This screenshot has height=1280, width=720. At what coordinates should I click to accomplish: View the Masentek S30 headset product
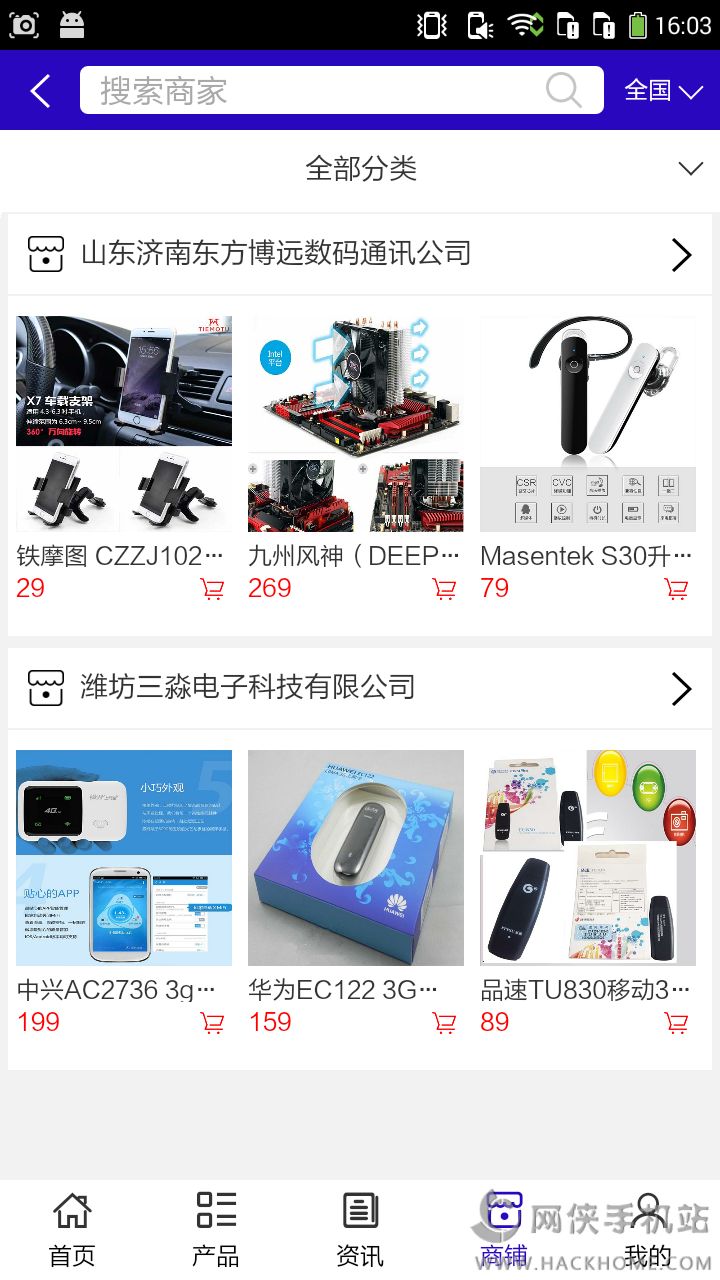tap(588, 423)
